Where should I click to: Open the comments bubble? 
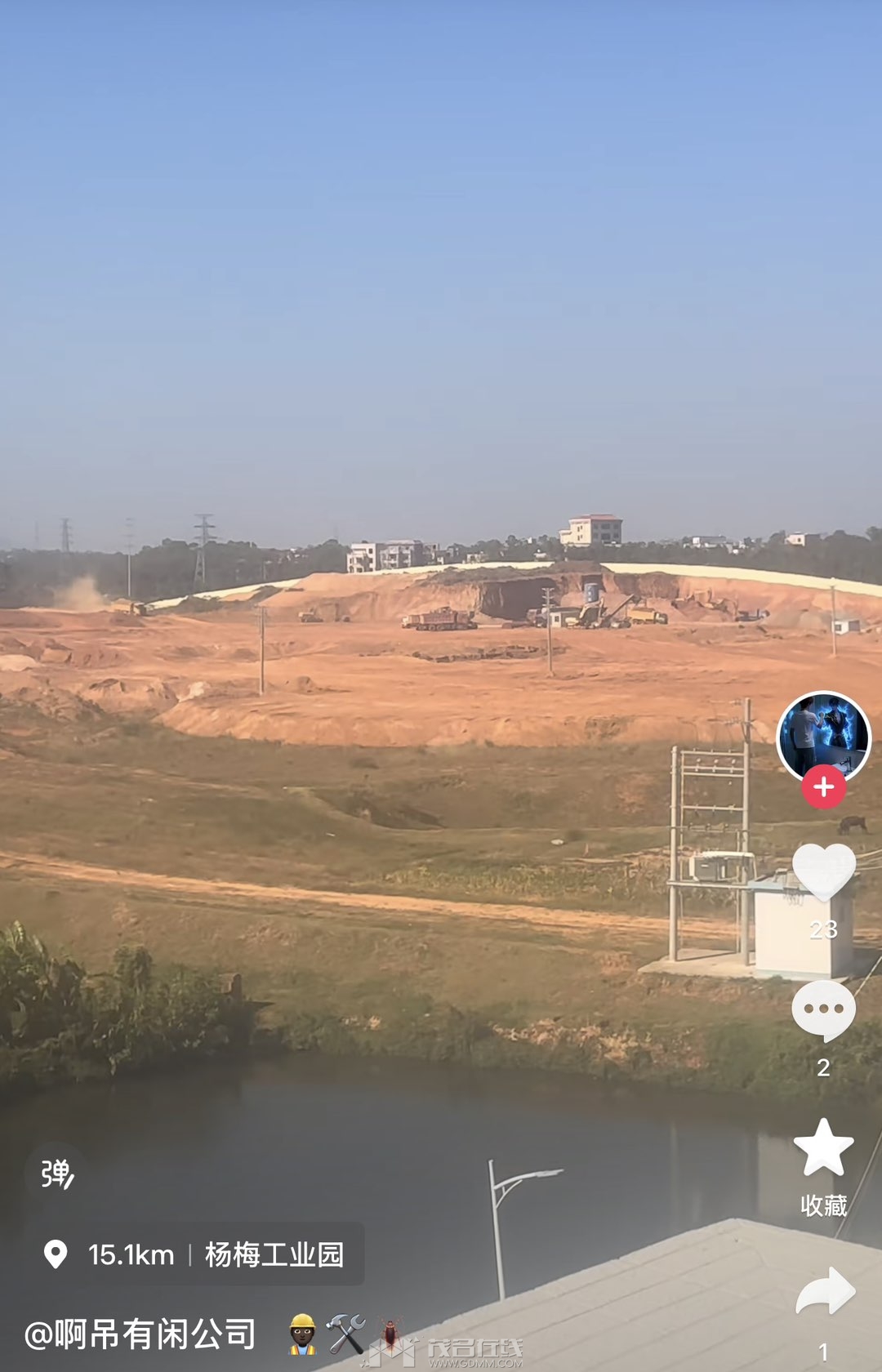(823, 1009)
